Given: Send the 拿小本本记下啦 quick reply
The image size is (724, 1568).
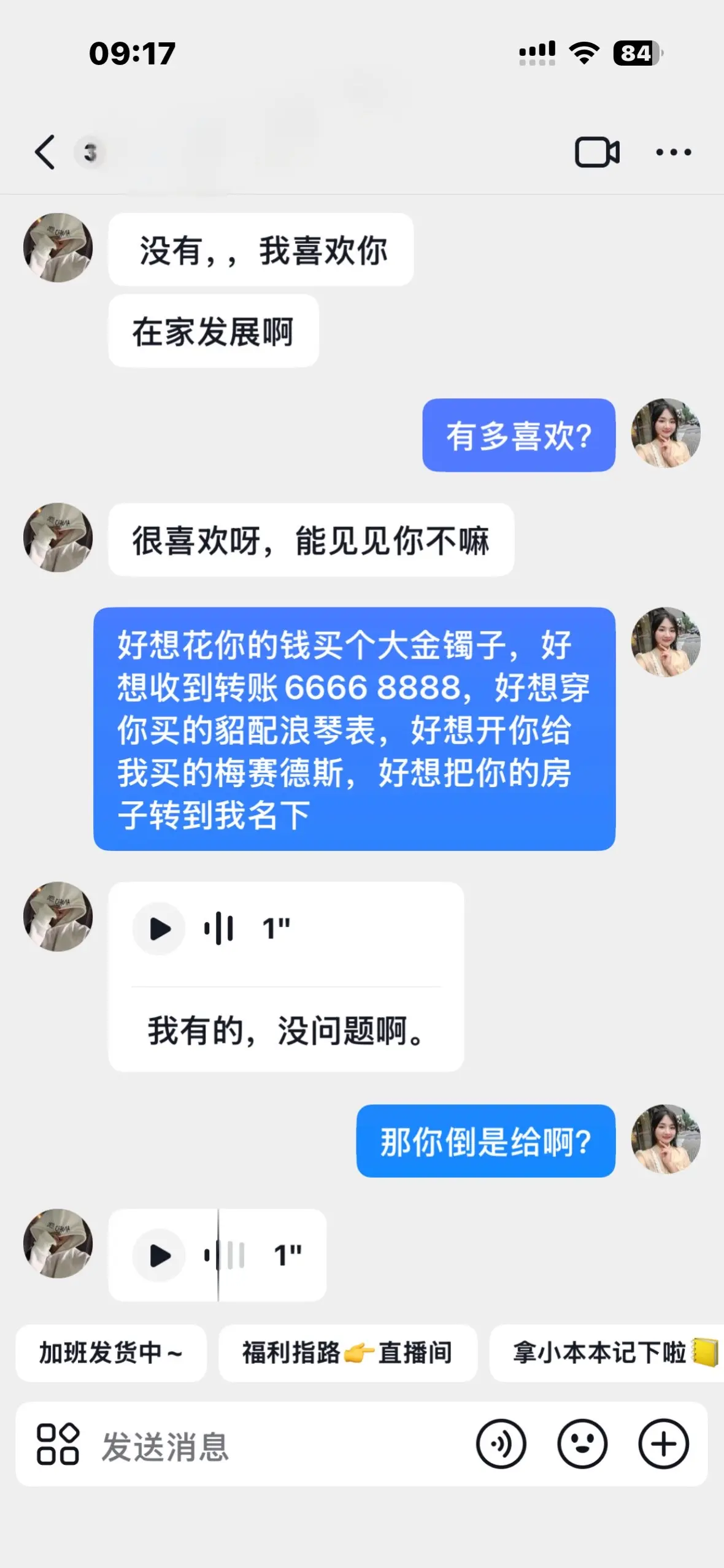Looking at the screenshot, I should pos(603,1354).
